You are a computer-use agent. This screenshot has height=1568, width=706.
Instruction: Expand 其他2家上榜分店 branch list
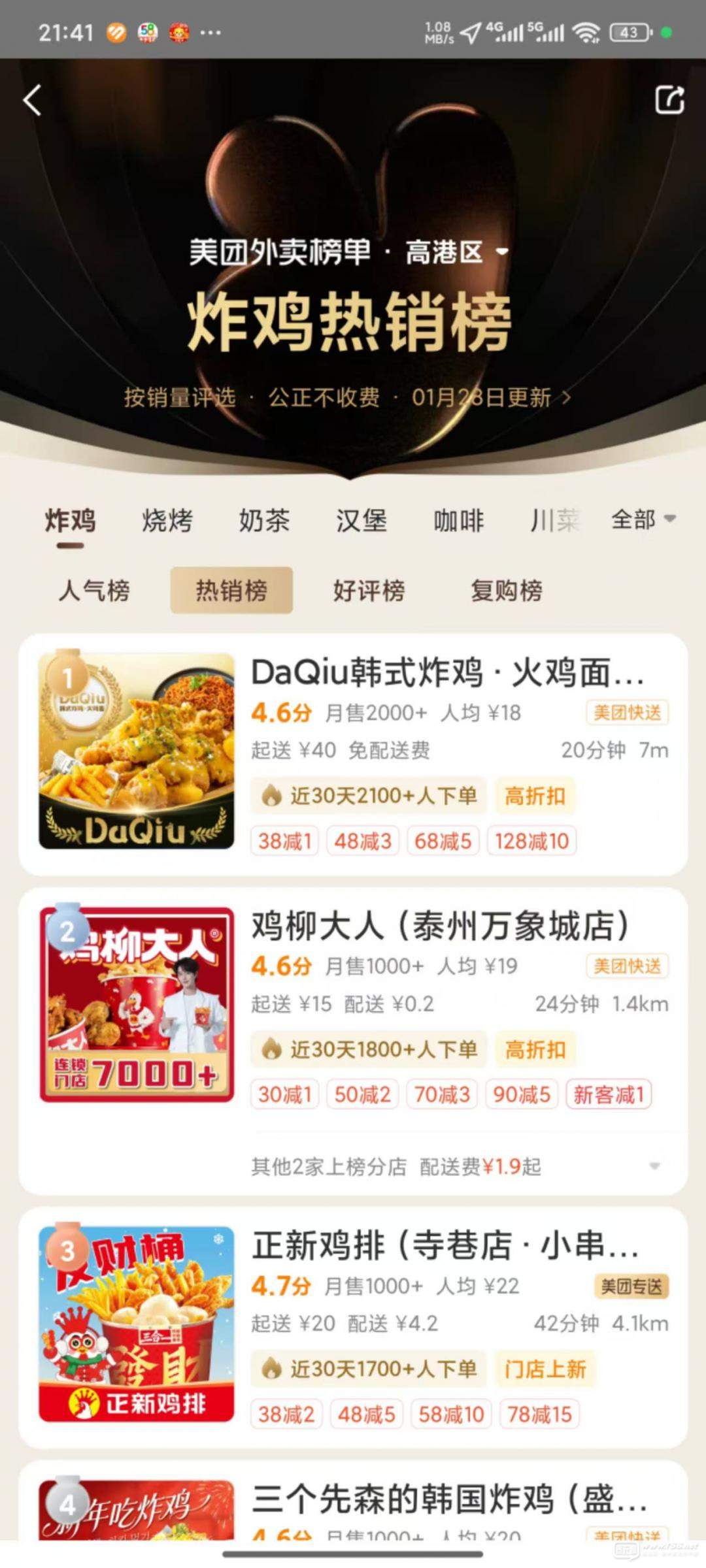pyautogui.click(x=458, y=1166)
